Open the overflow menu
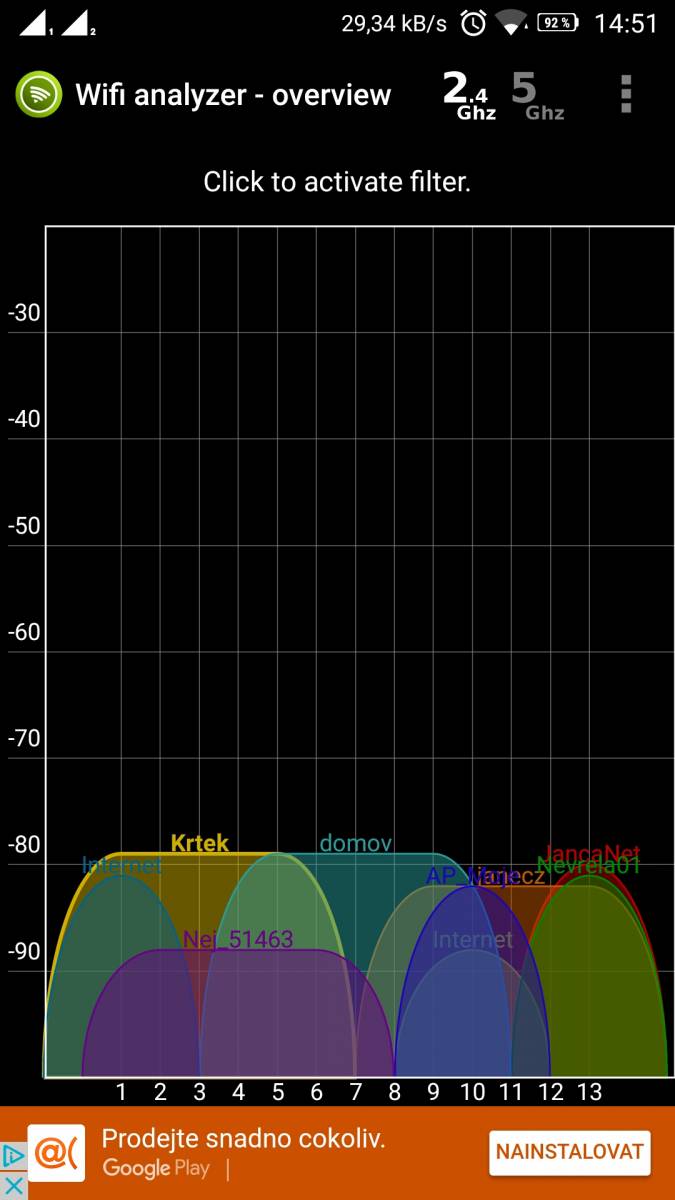The image size is (675, 1200). (x=626, y=94)
